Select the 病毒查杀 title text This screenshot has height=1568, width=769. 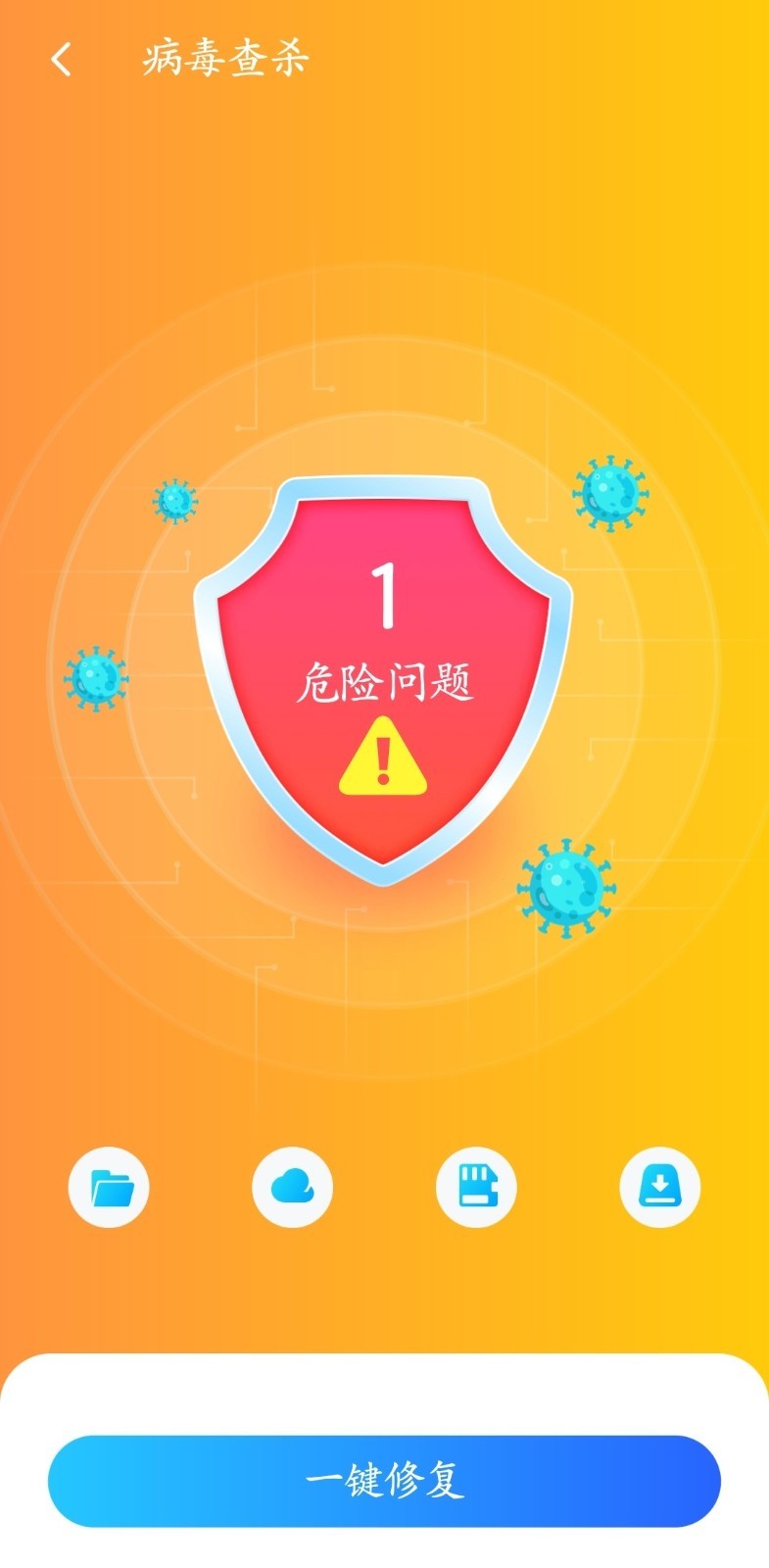pos(225,59)
